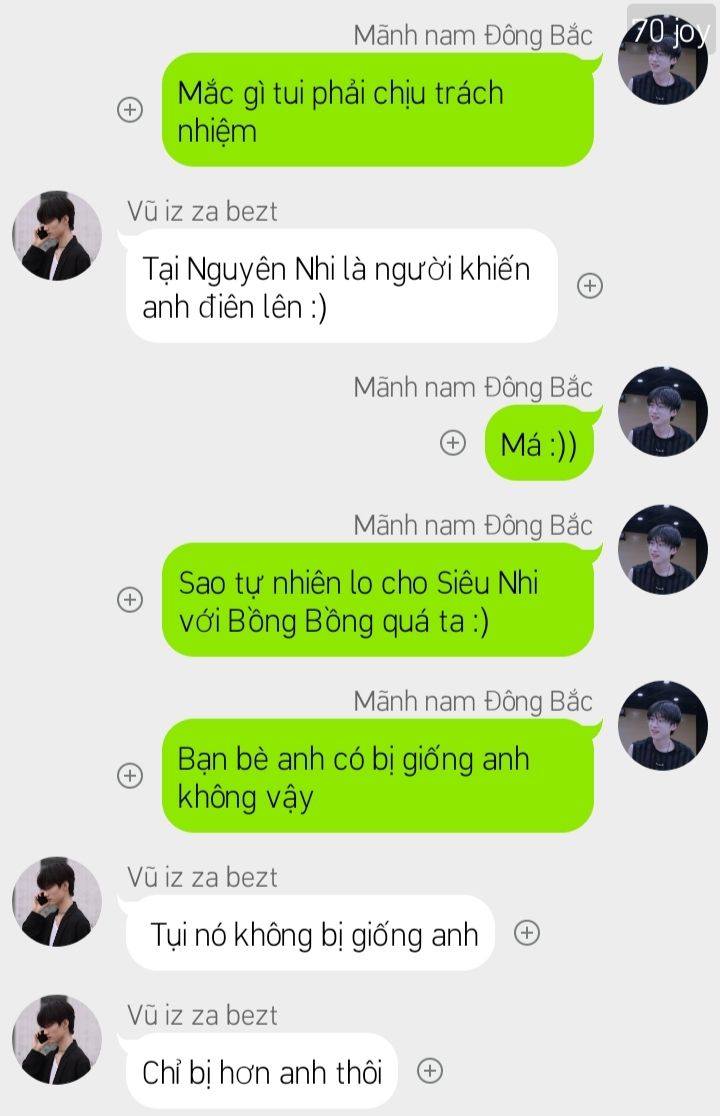Screen dimensions: 720x1116
Task: Add reaction to "Tụi nó không bị giống anh"
Action: [527, 933]
